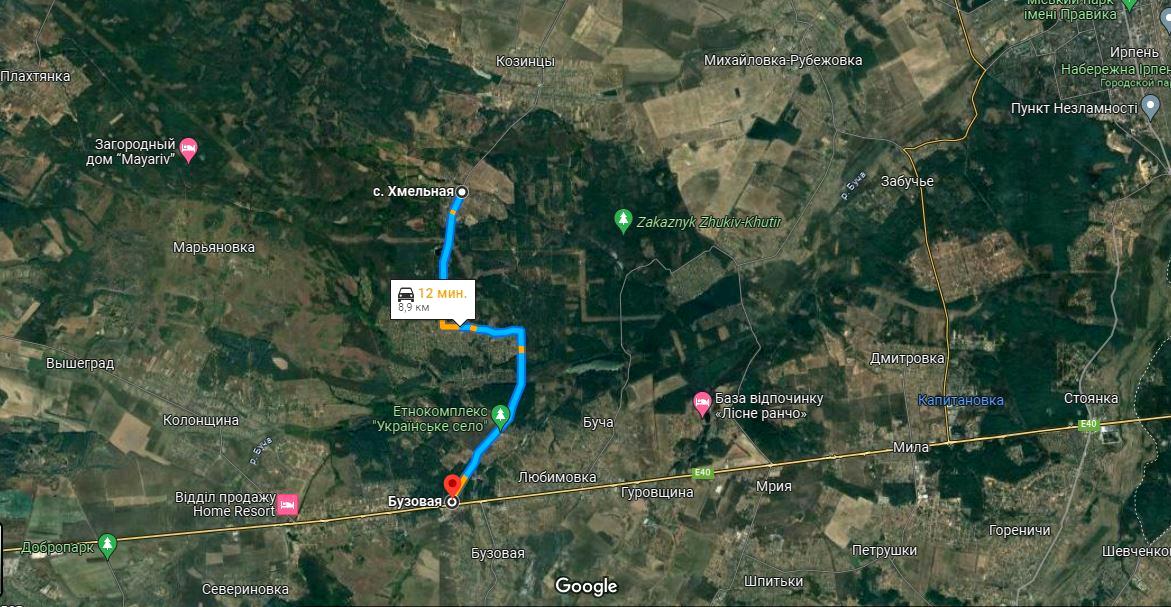Tap the 12 мин. driving route label
This screenshot has height=607, width=1171.
431,298
